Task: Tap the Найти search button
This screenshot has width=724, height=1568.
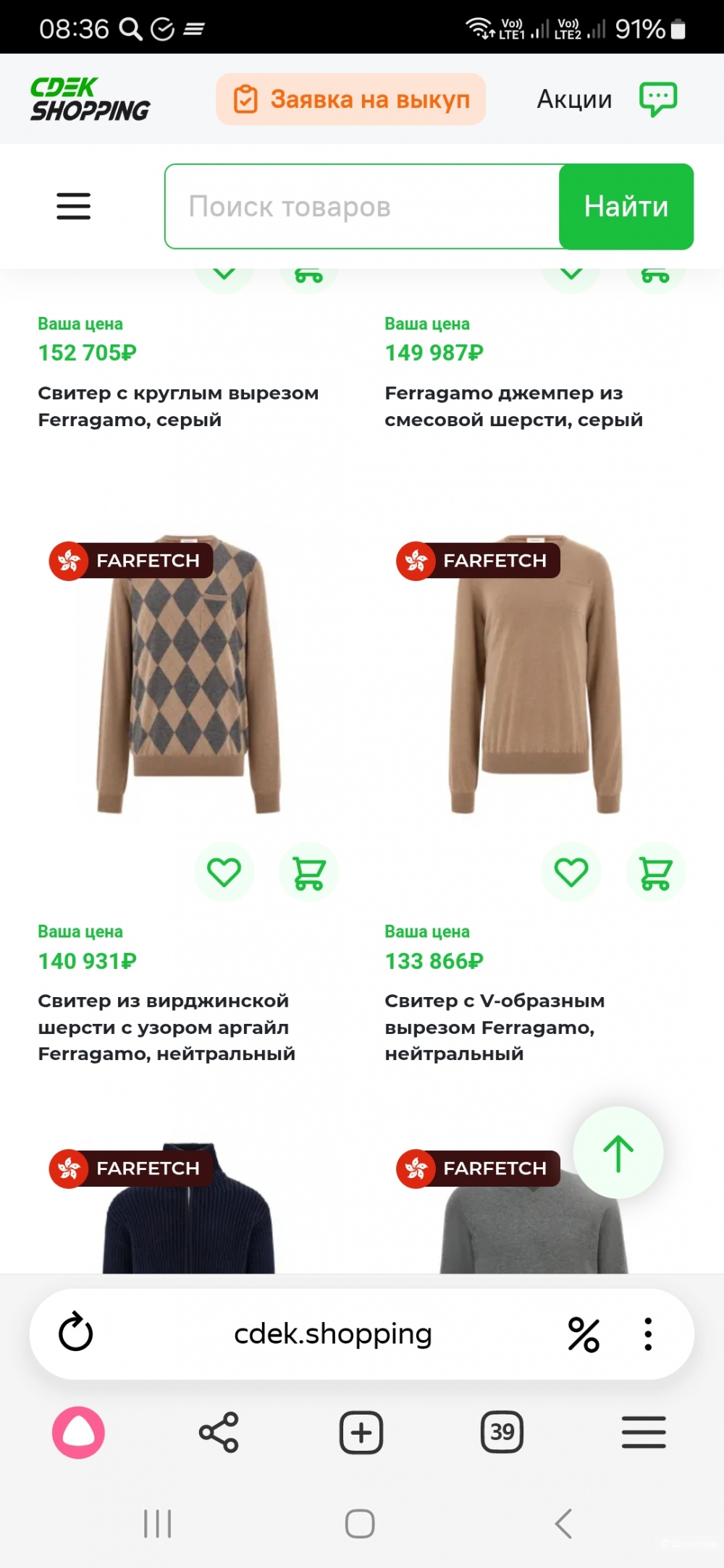Action: pyautogui.click(x=626, y=207)
